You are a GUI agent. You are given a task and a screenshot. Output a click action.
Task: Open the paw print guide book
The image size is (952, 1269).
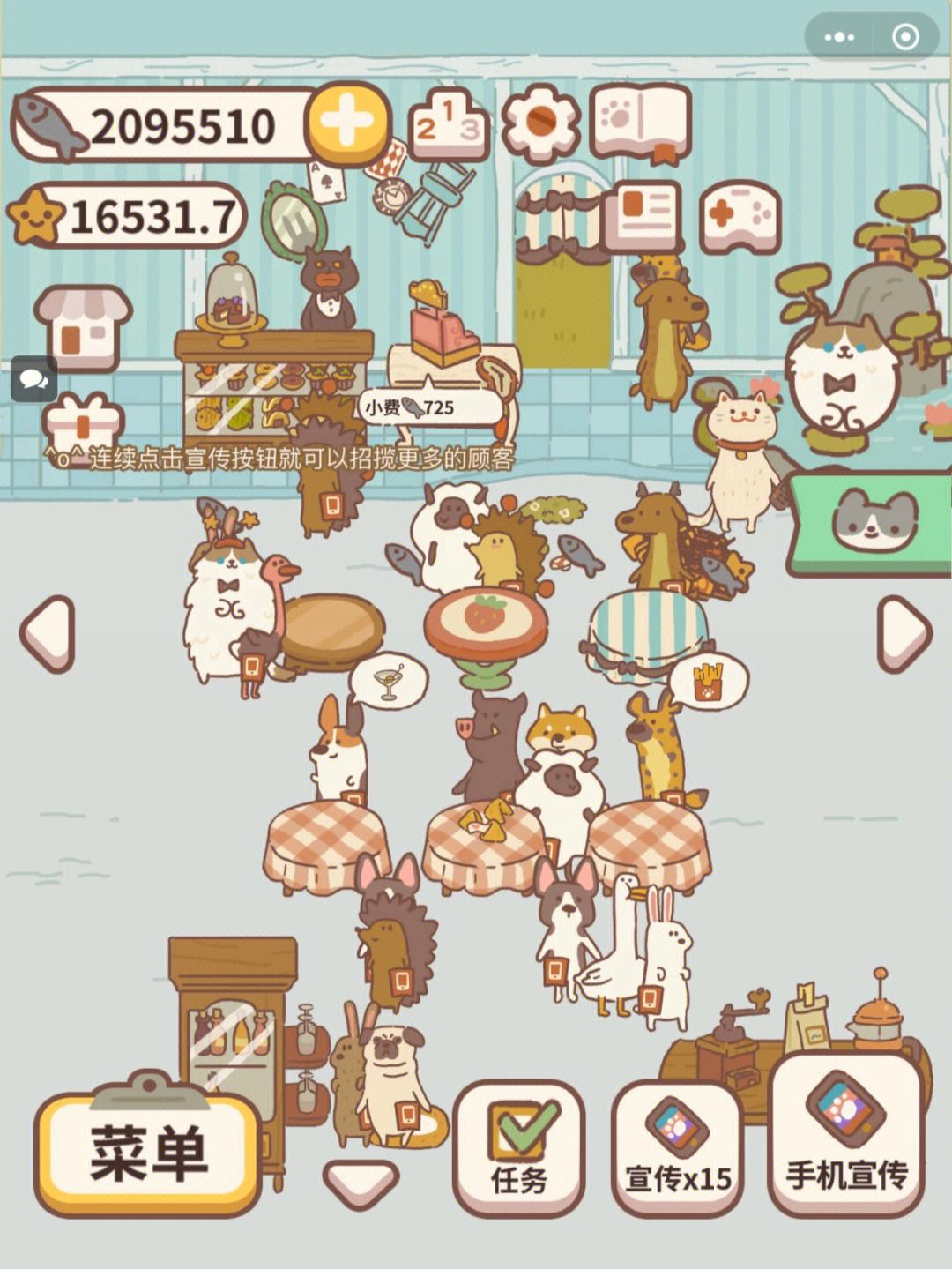[640, 122]
